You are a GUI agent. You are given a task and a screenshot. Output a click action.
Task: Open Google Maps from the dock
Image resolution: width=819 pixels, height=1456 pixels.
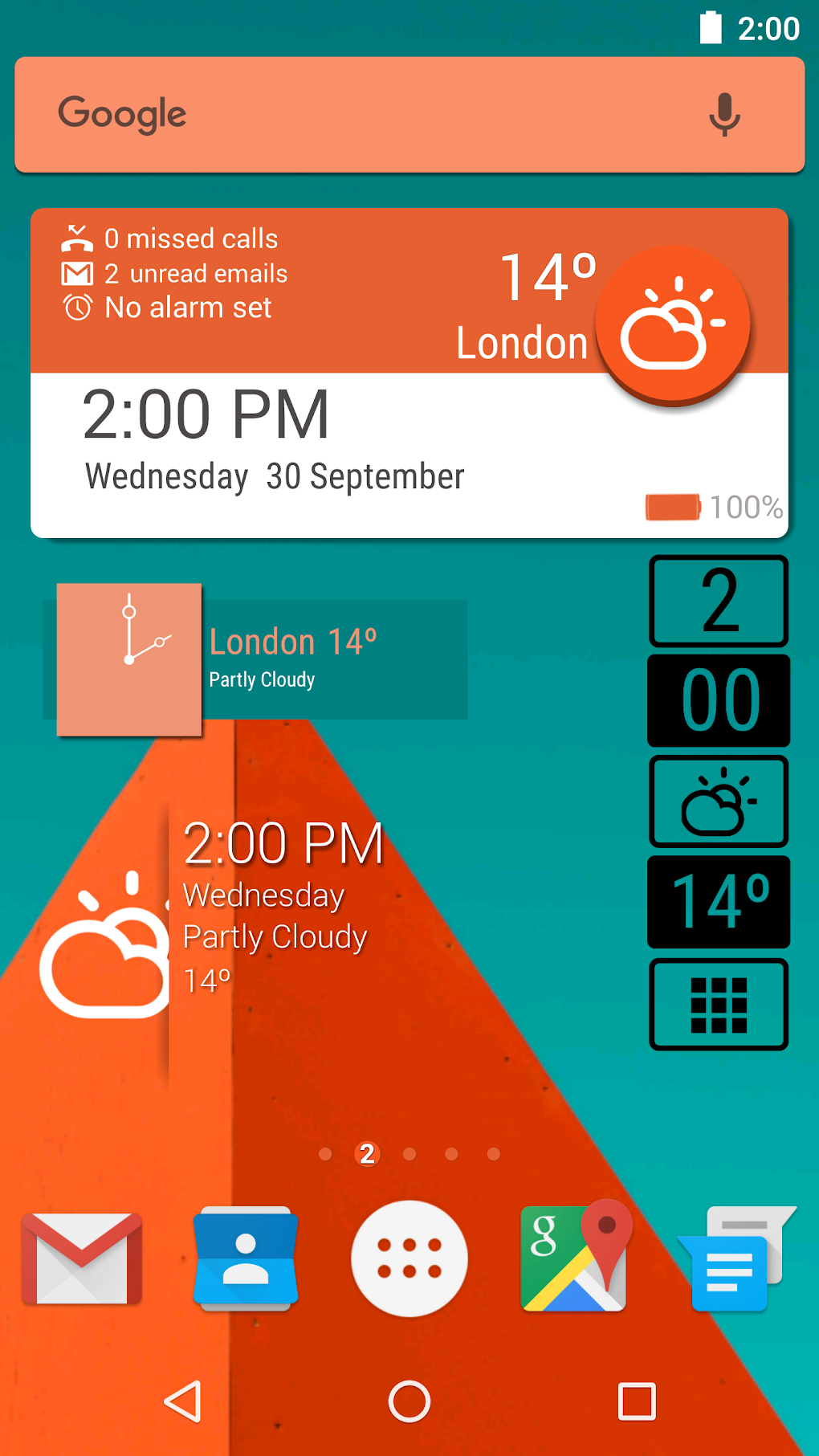(x=572, y=1257)
